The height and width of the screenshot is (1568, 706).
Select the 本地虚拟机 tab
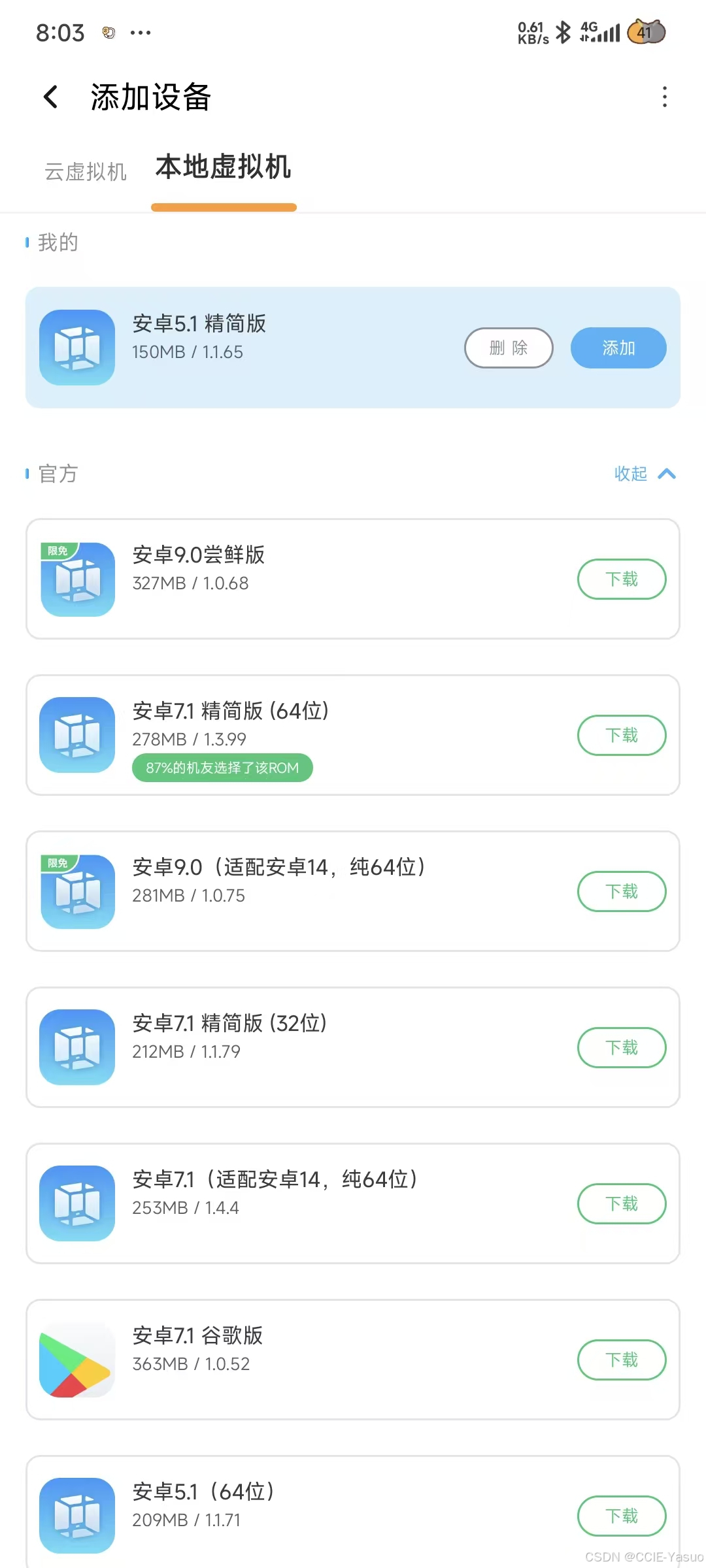(x=223, y=168)
